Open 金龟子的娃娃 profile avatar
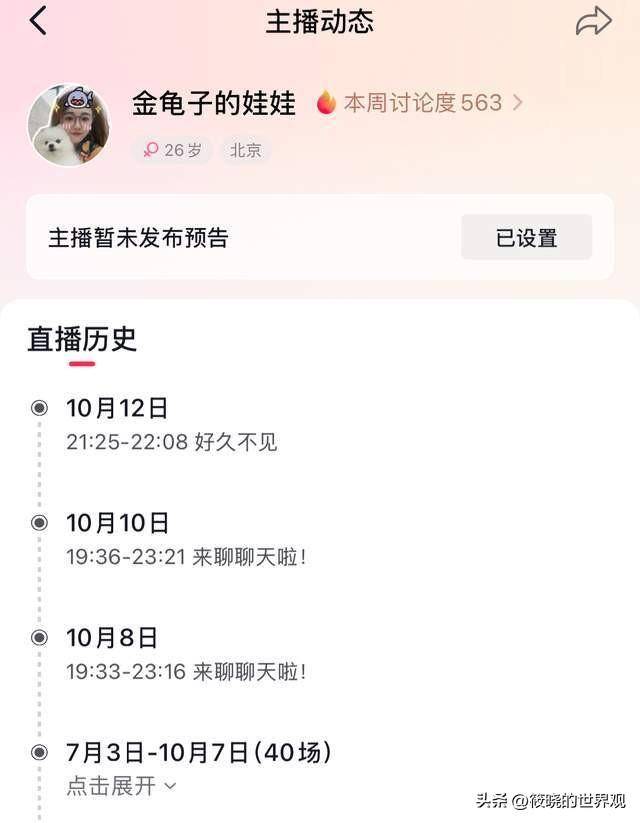640x823 pixels. click(x=68, y=124)
